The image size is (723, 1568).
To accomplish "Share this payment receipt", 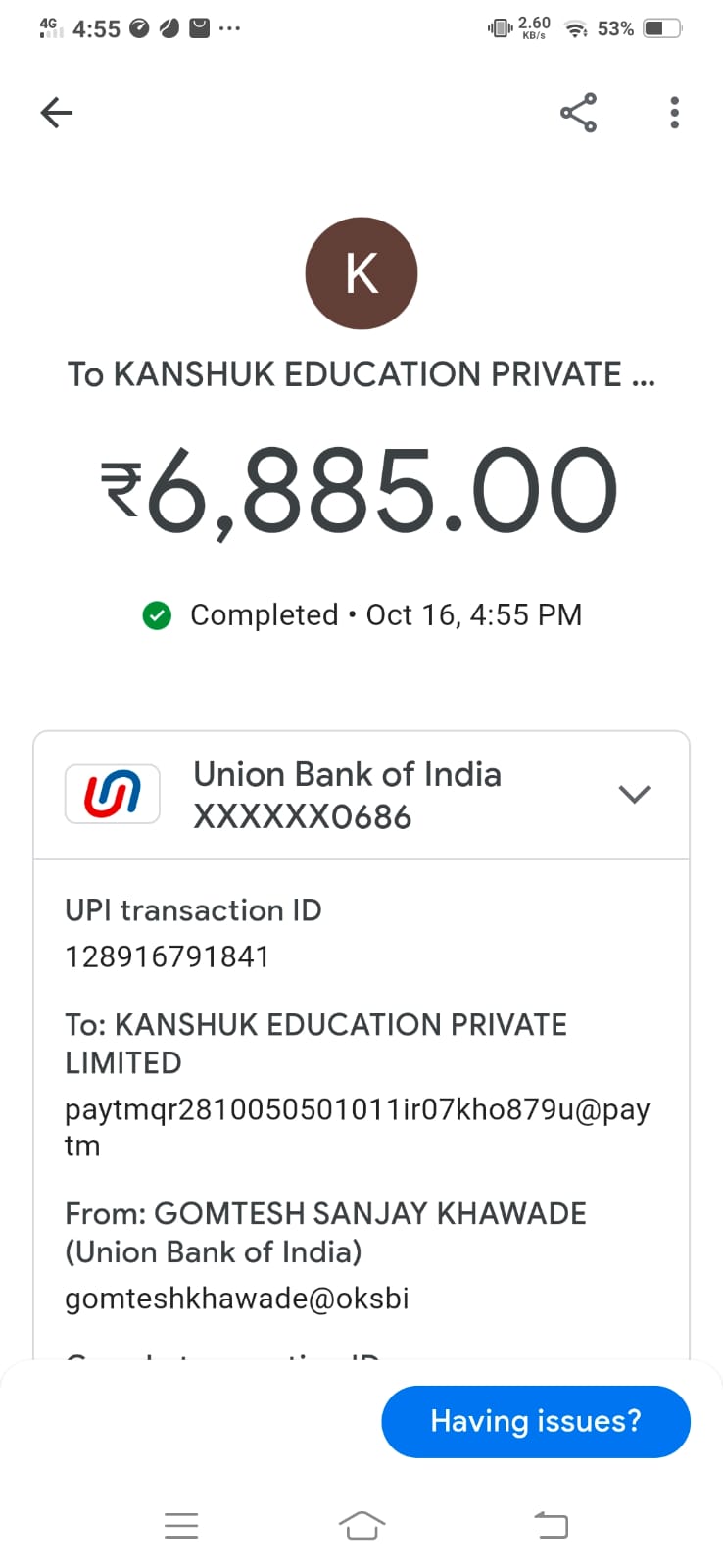I will (578, 113).
